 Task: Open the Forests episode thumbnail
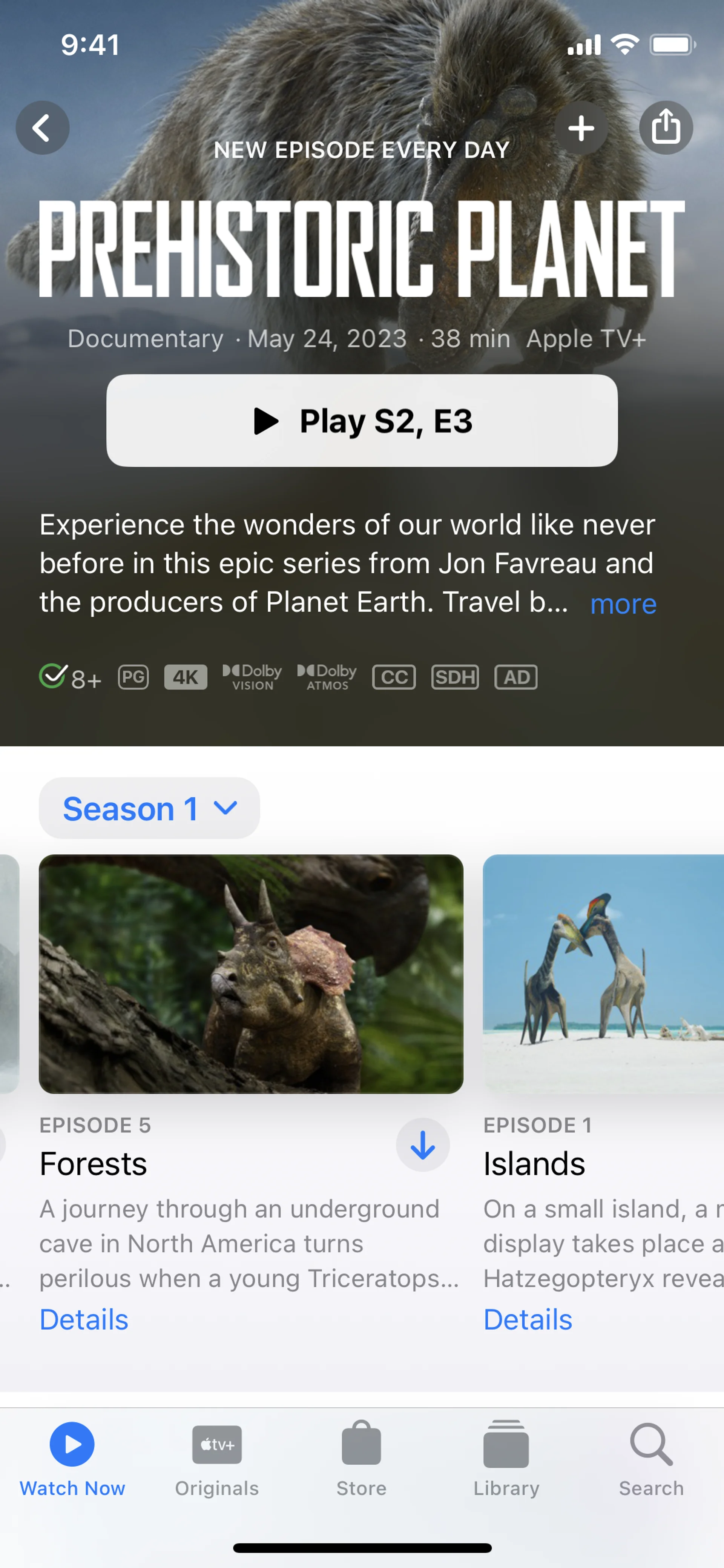251,975
